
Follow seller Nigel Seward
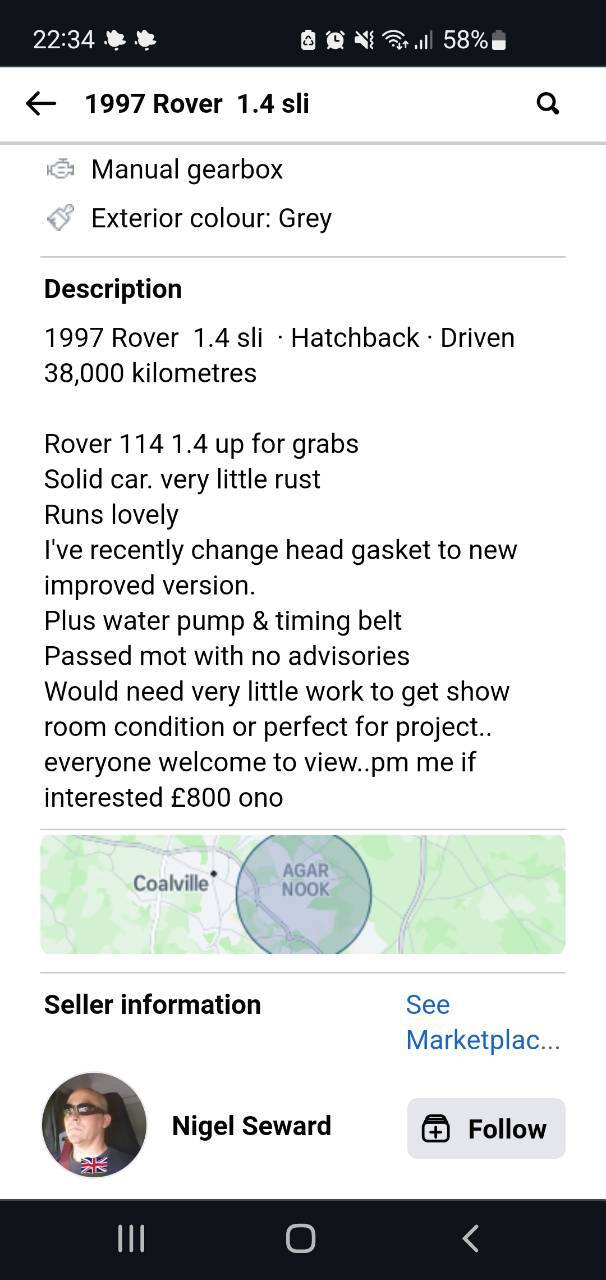pyautogui.click(x=486, y=1128)
